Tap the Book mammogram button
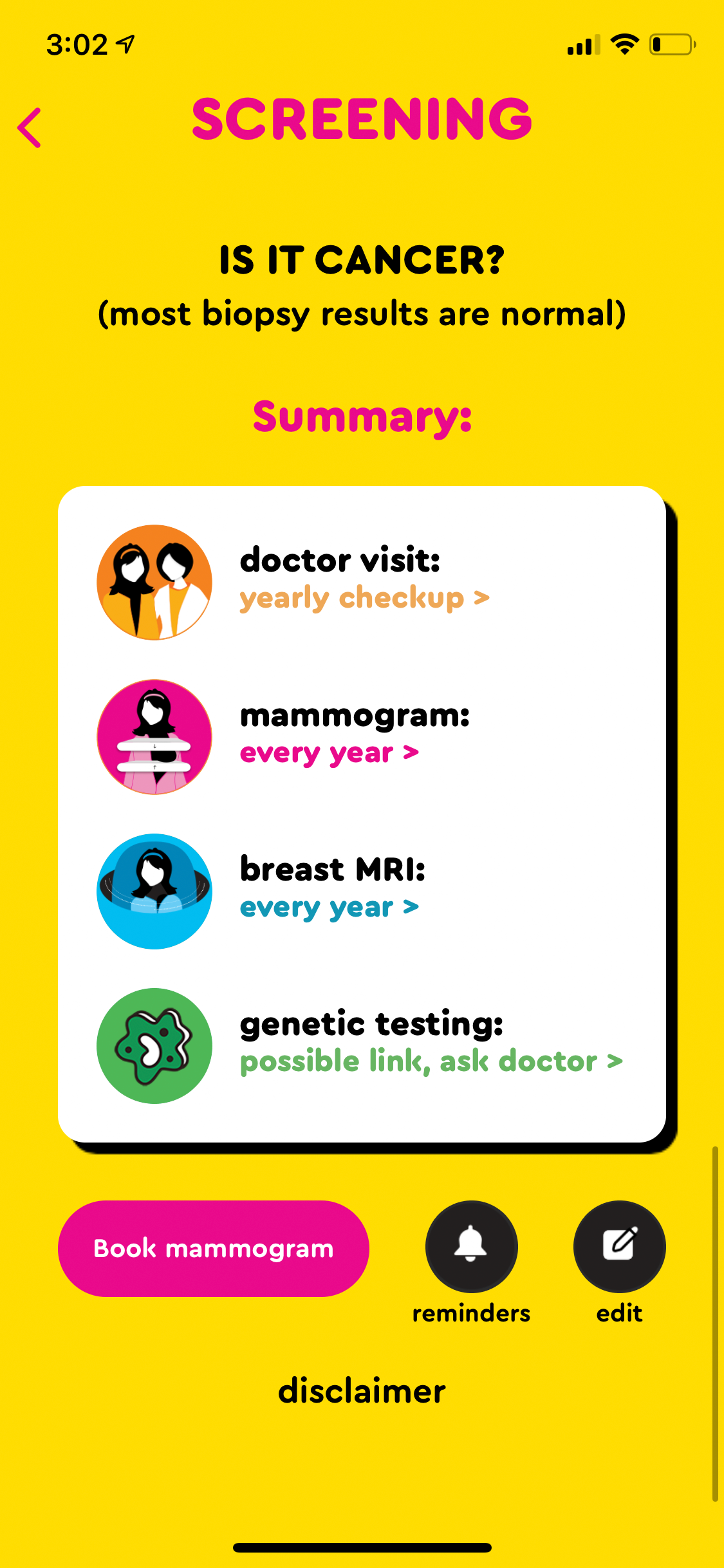 click(214, 1248)
